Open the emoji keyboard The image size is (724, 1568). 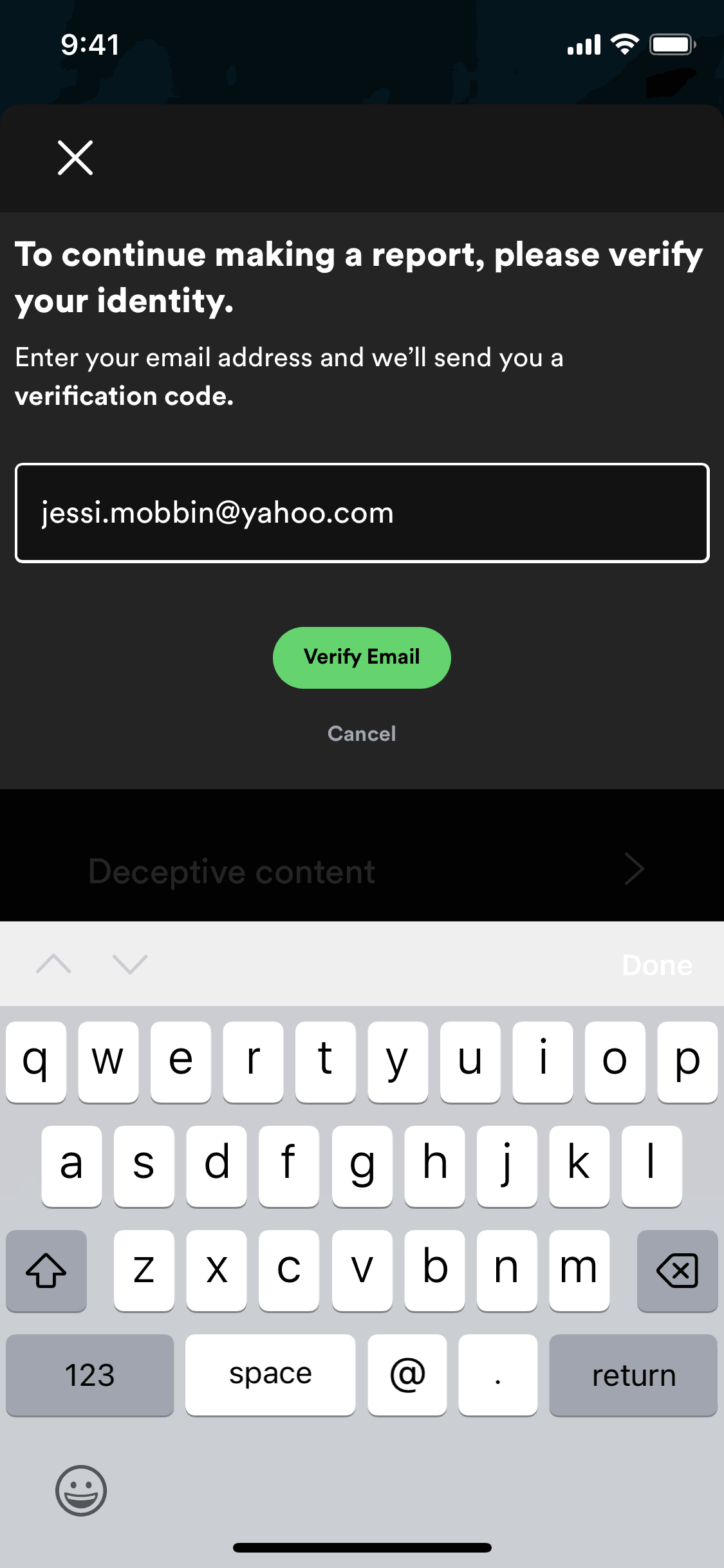81,1490
